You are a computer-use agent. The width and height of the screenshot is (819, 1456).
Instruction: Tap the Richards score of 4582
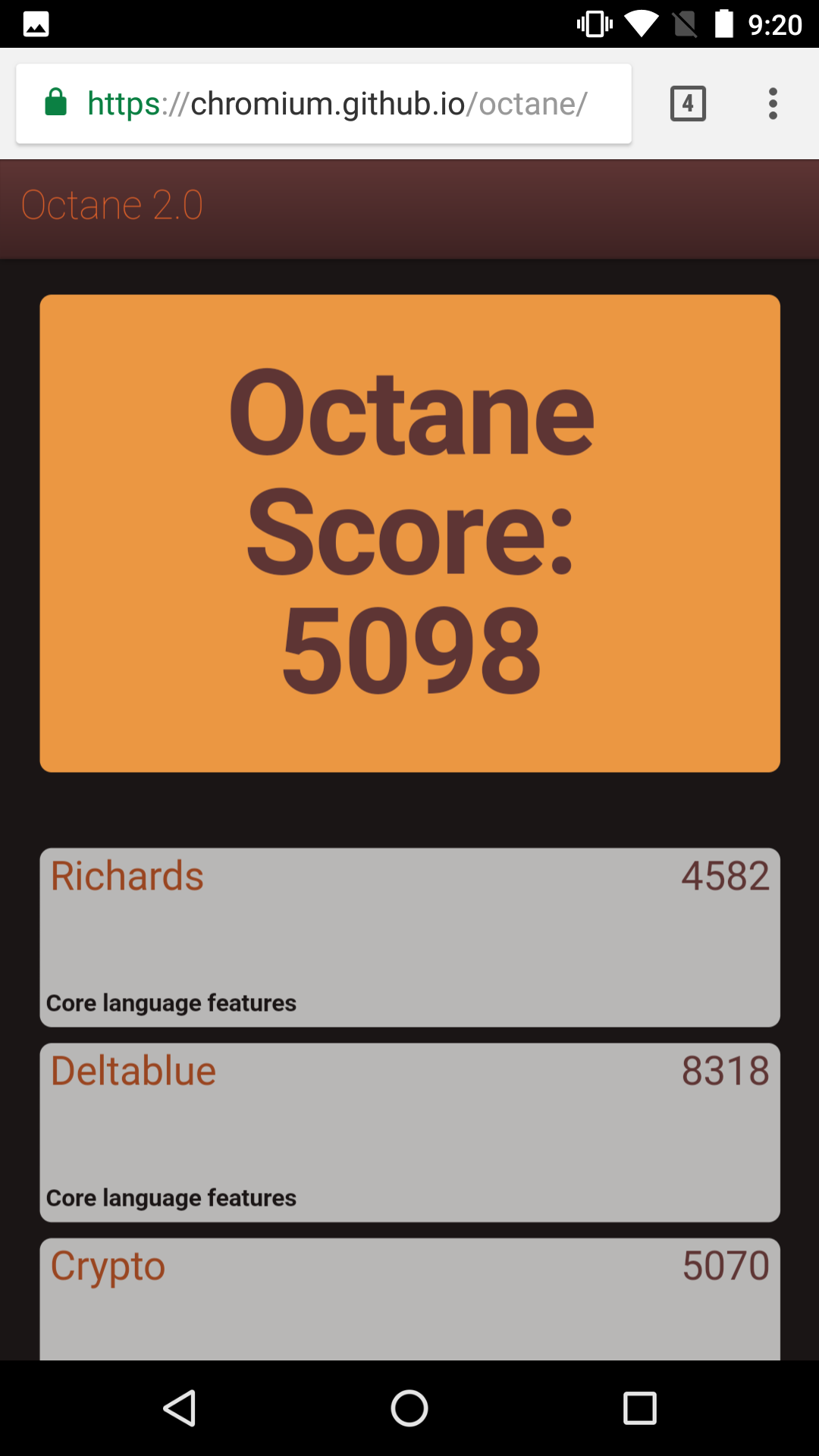(726, 876)
